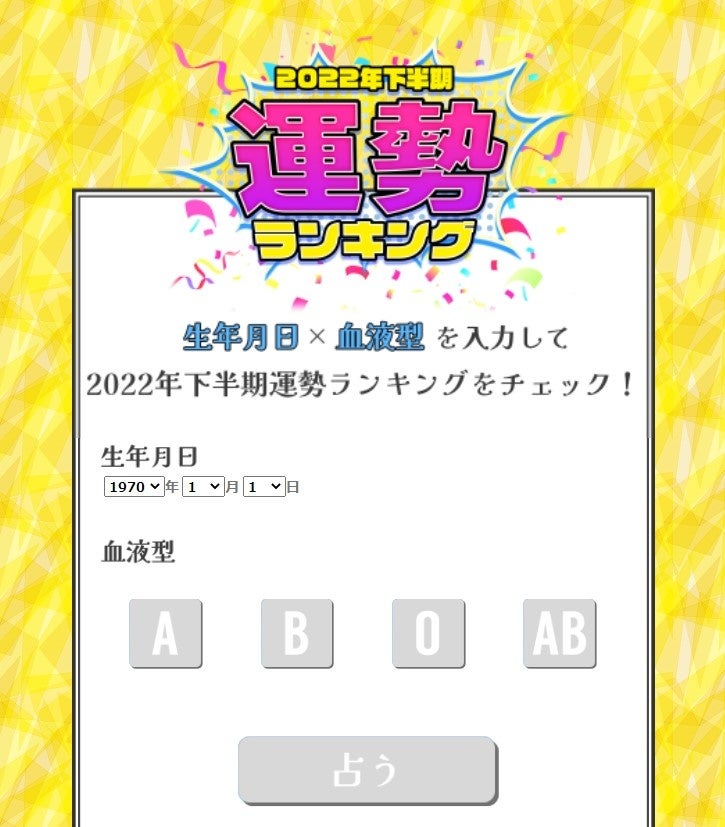Screen dimensions: 725x827
Task: Open the birth month dropdown
Action: tap(203, 487)
